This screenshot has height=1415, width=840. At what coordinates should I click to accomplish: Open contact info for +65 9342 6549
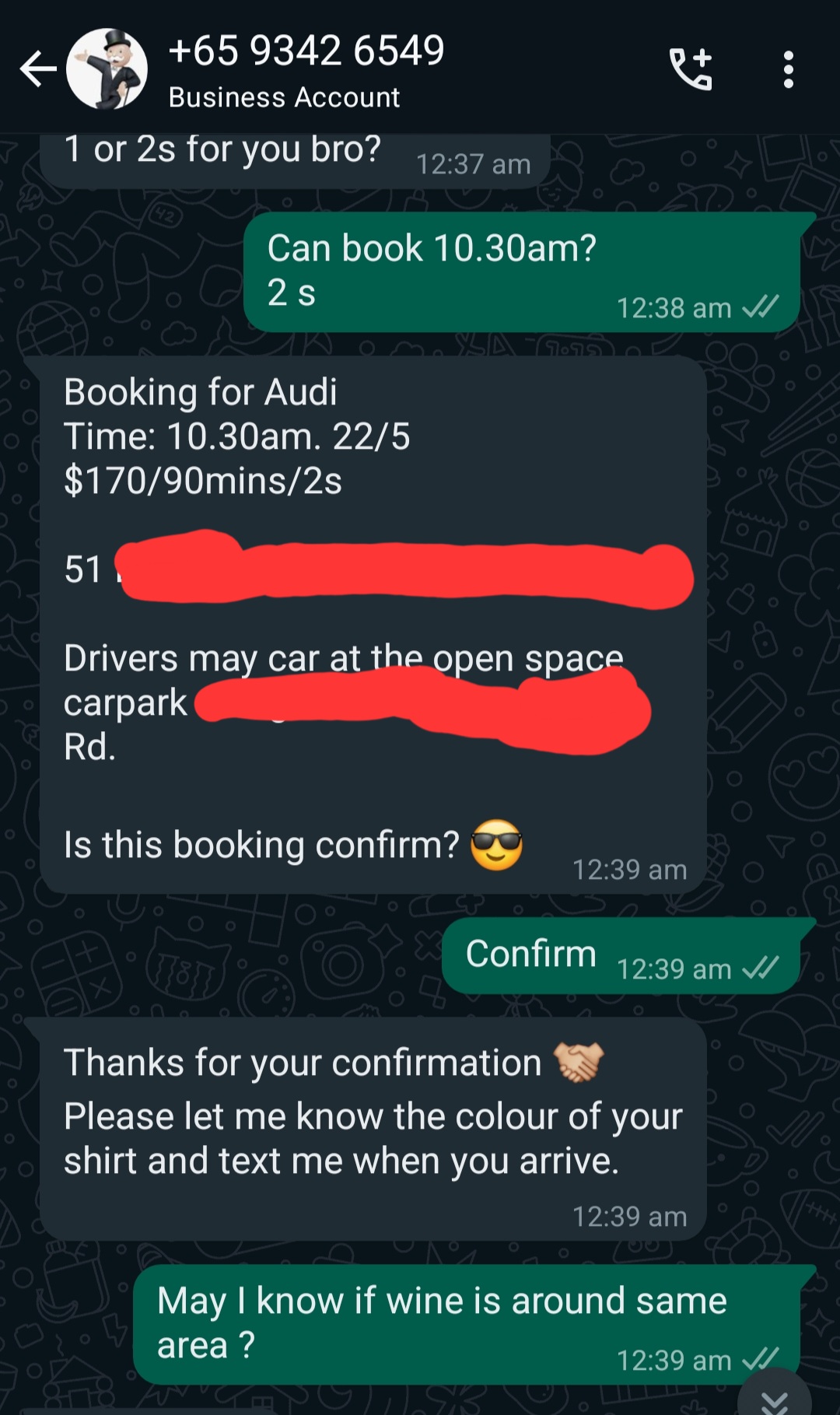point(306,69)
